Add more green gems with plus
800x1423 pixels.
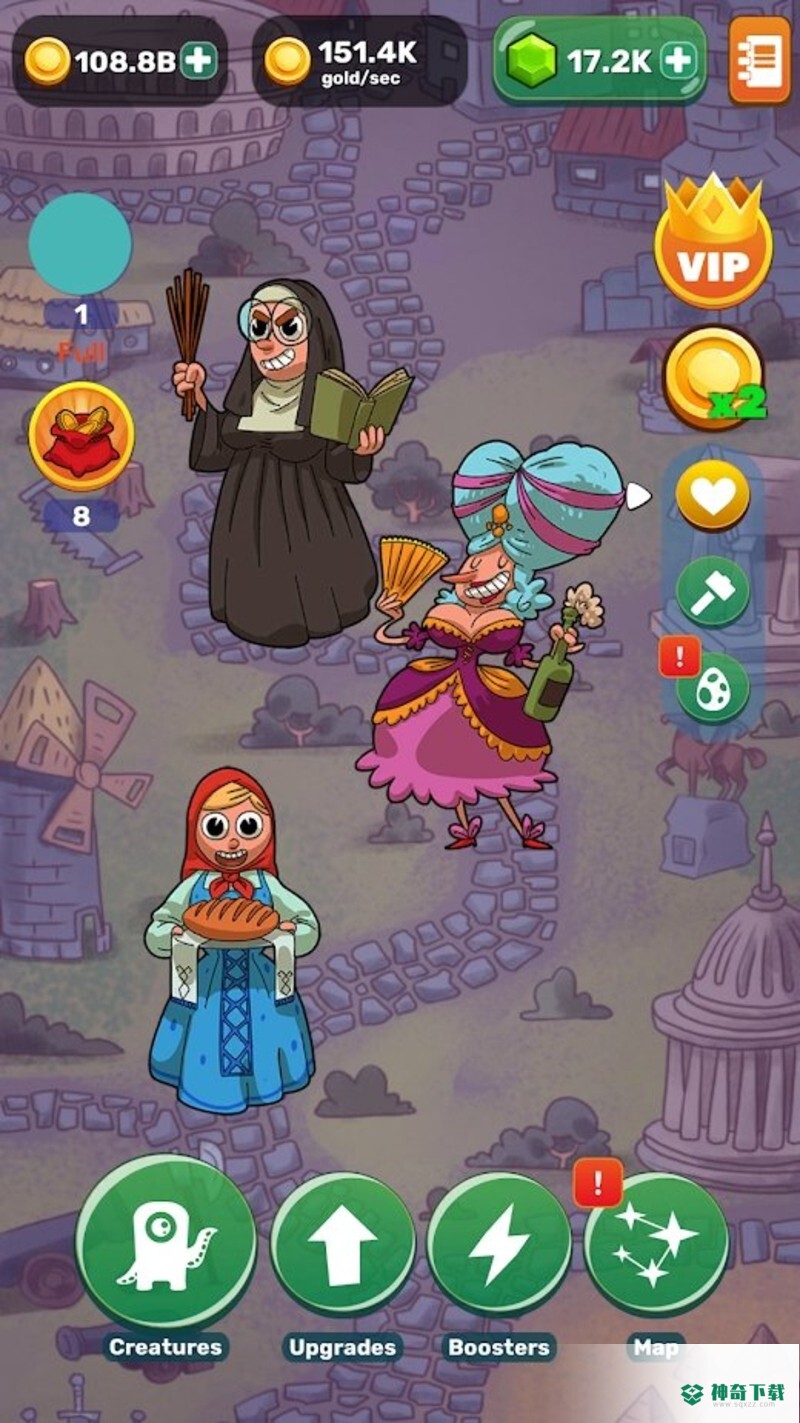[x=679, y=61]
